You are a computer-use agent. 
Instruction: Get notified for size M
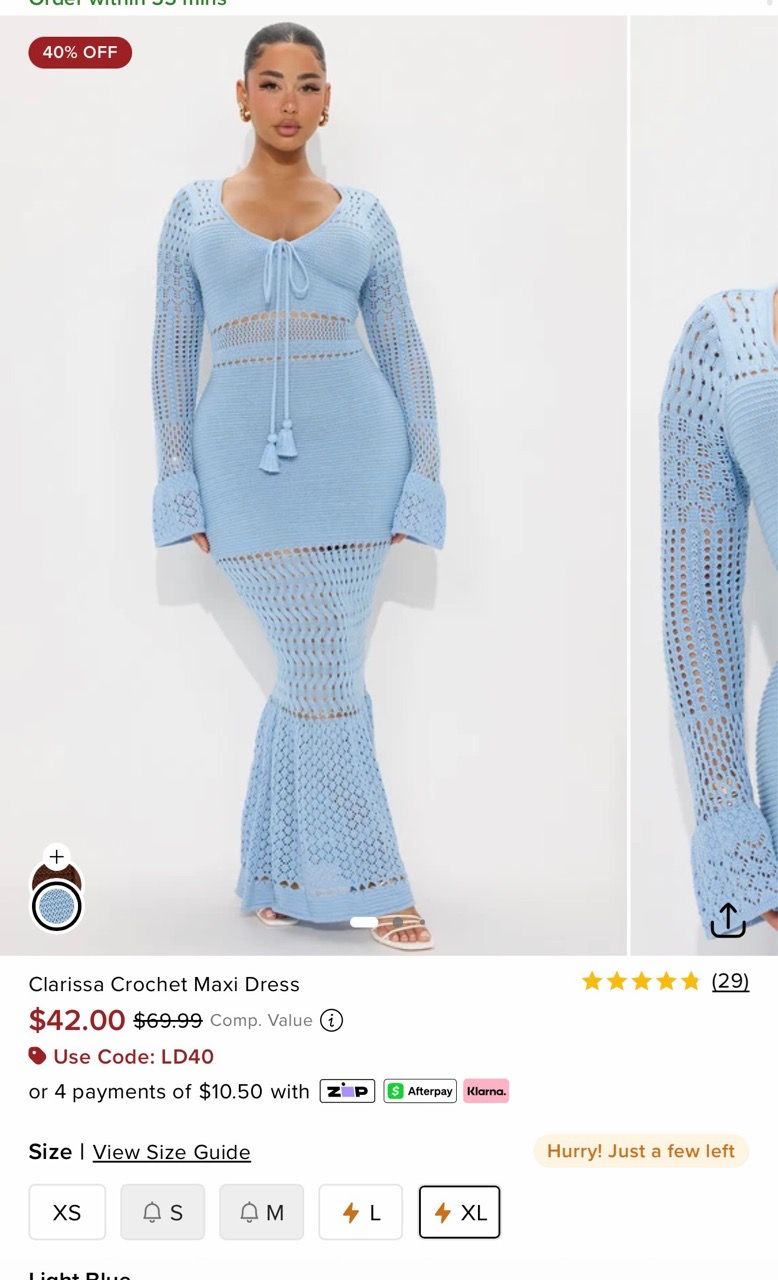coord(262,1212)
